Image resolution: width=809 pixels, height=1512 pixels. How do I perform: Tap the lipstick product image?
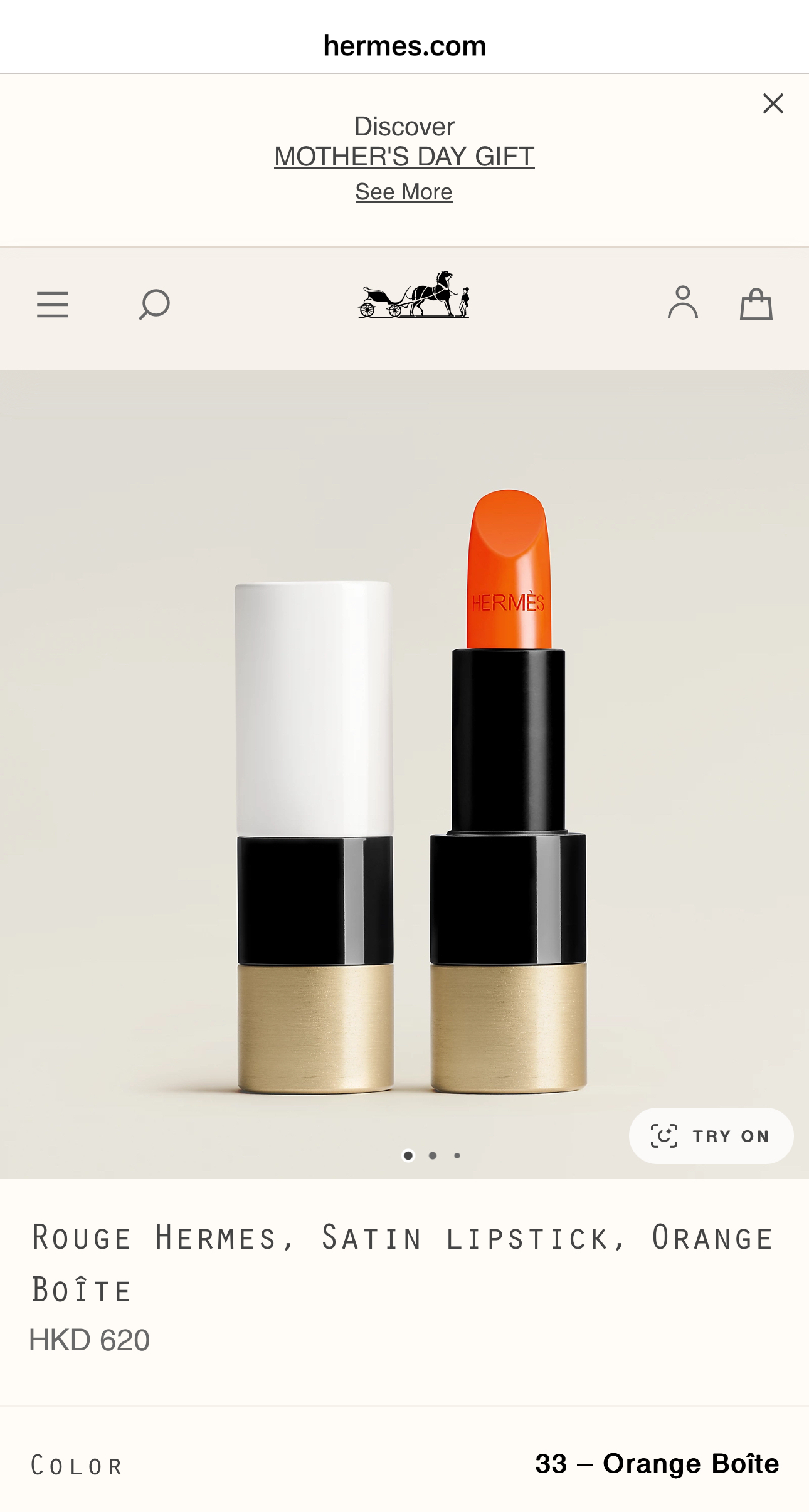click(x=404, y=784)
